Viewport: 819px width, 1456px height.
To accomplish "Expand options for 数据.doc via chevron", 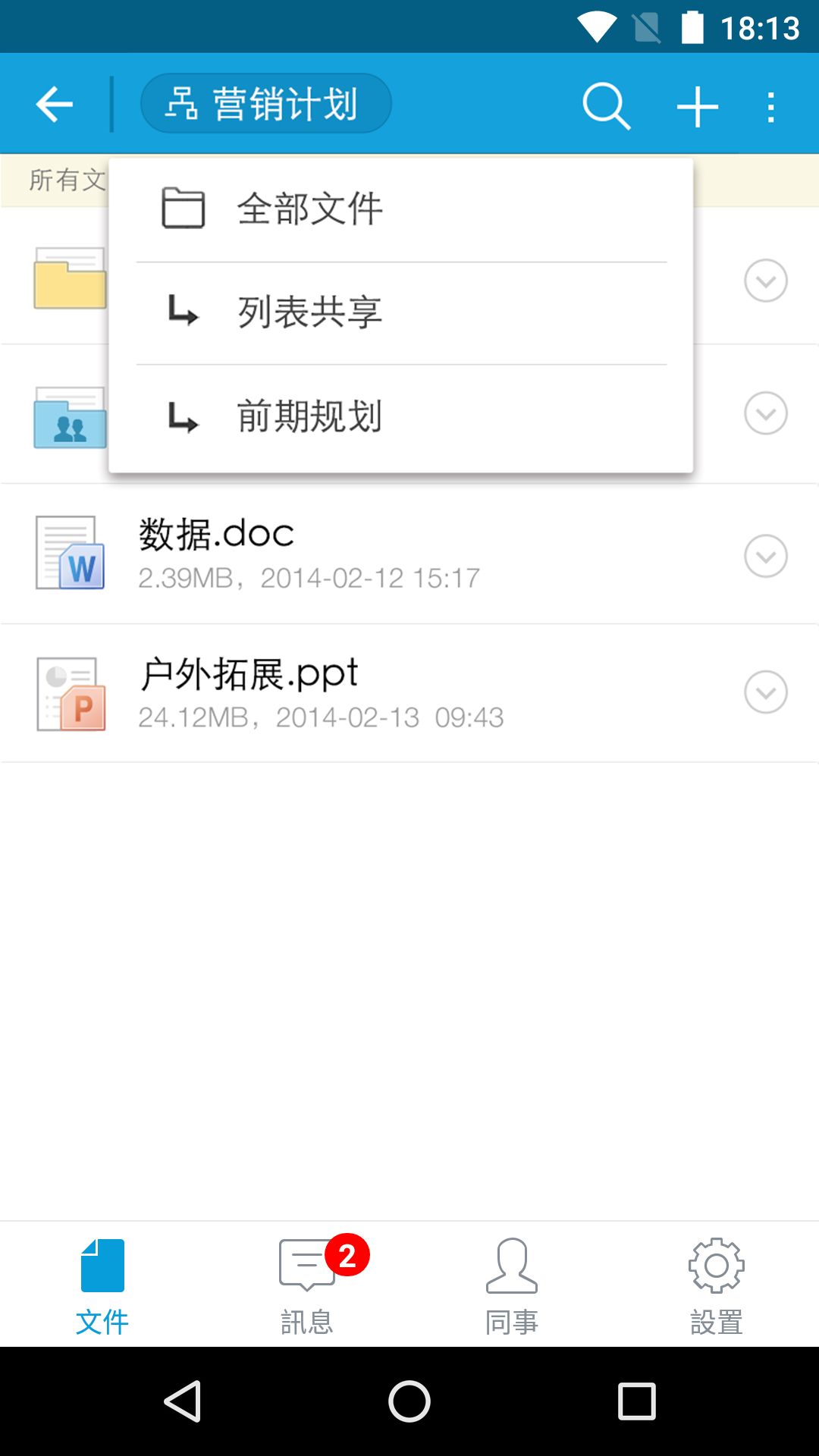I will click(x=765, y=556).
